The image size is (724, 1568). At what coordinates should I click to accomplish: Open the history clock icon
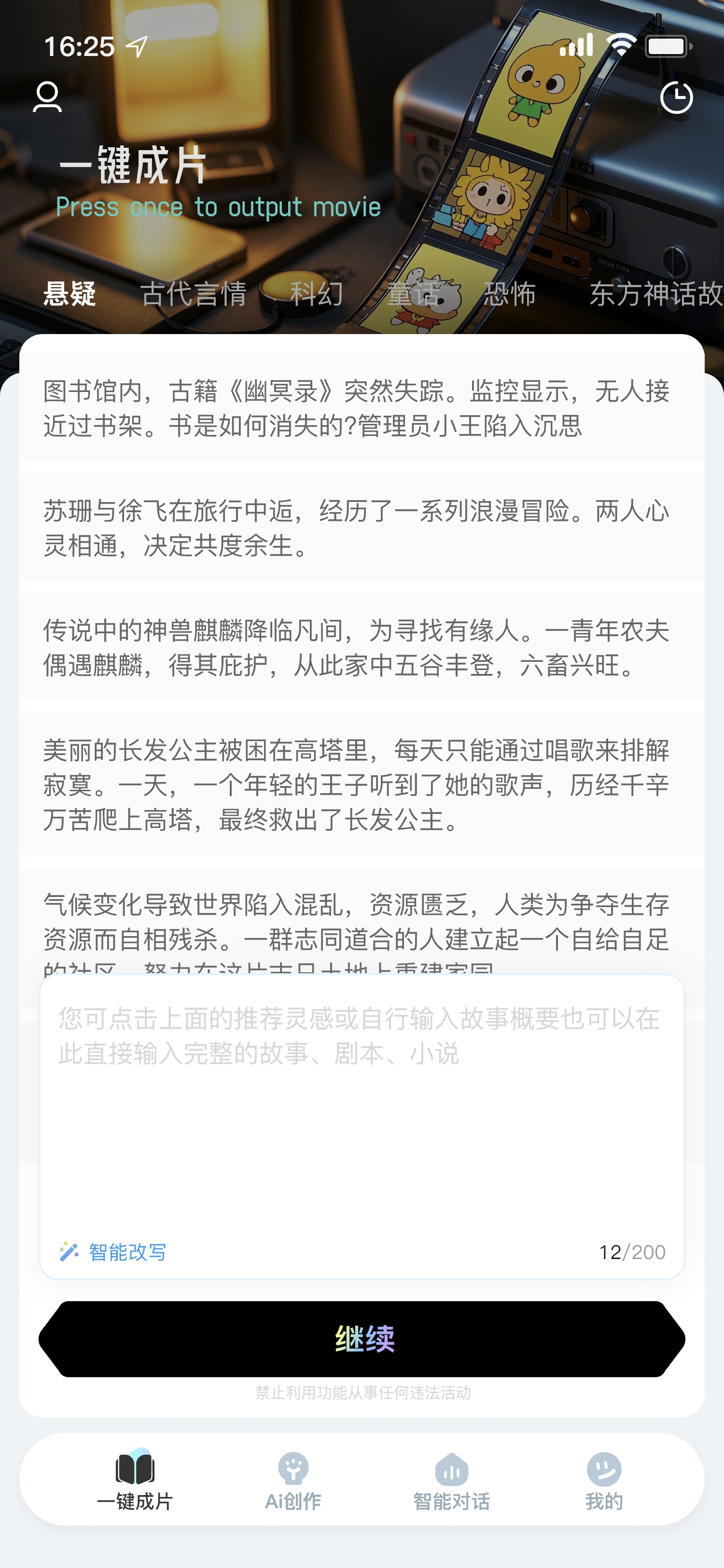(676, 97)
